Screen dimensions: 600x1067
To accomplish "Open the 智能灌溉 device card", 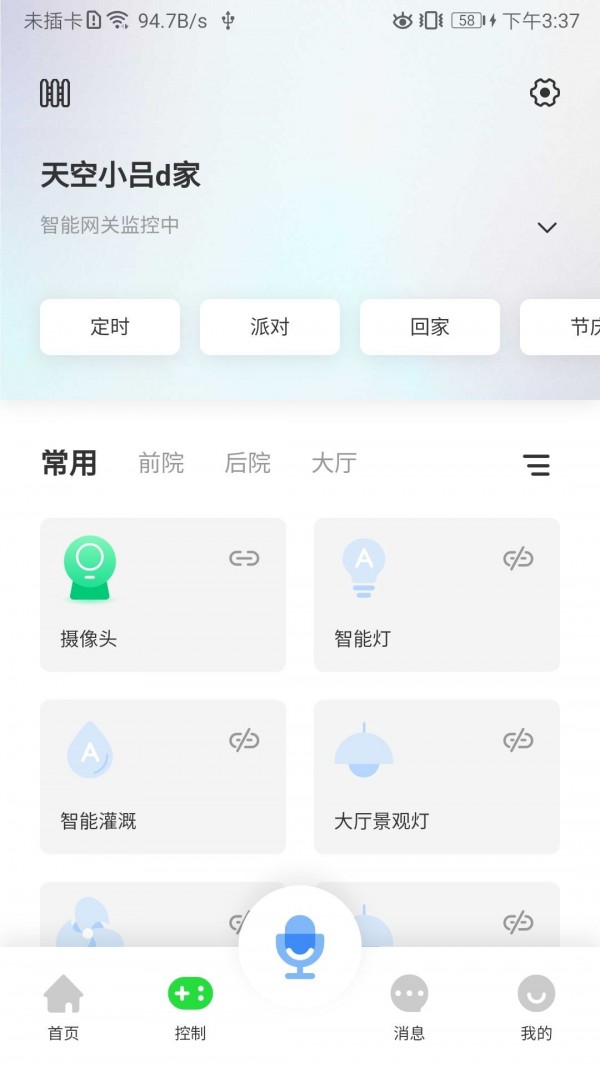I will click(x=163, y=776).
